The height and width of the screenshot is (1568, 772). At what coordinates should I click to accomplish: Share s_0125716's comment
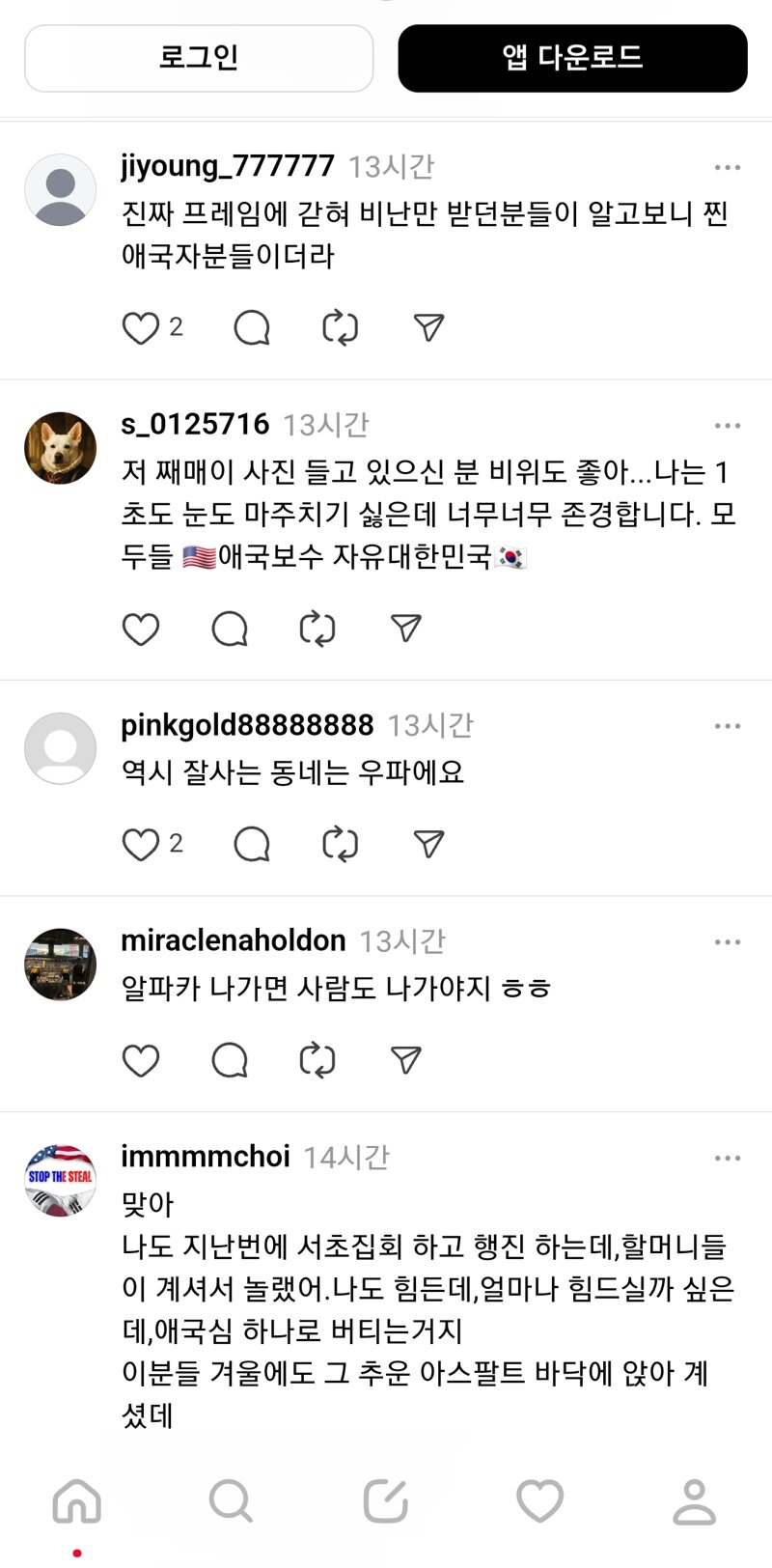point(406,630)
